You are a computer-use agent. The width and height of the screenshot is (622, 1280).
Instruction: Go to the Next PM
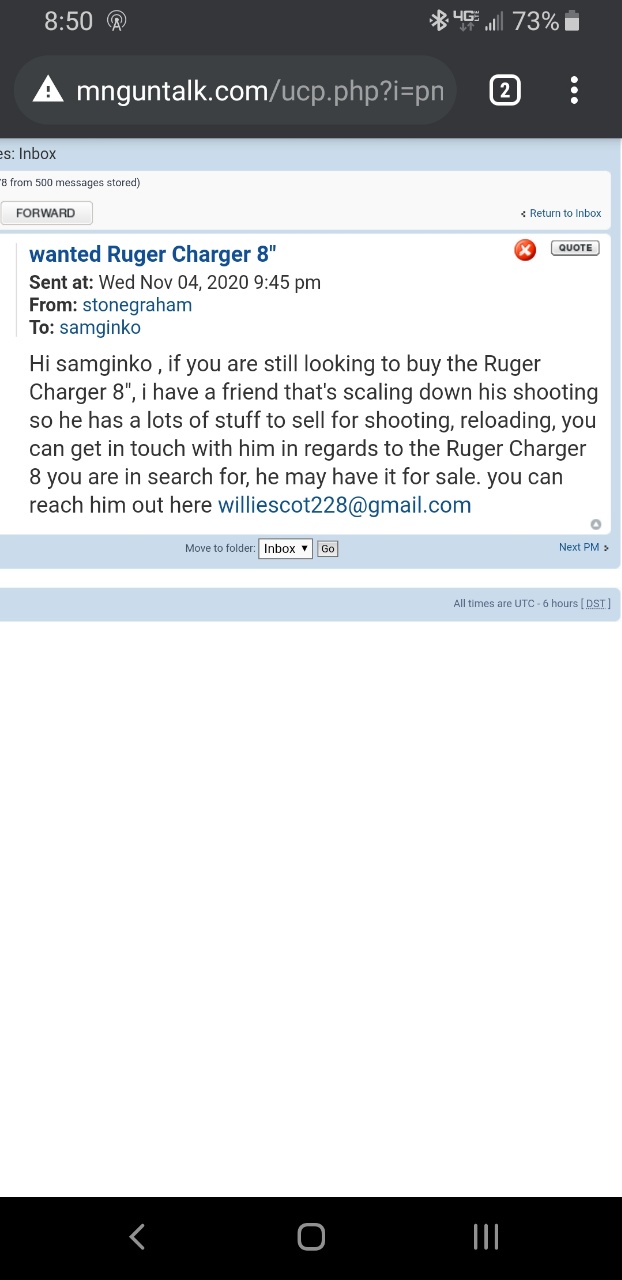pos(583,547)
